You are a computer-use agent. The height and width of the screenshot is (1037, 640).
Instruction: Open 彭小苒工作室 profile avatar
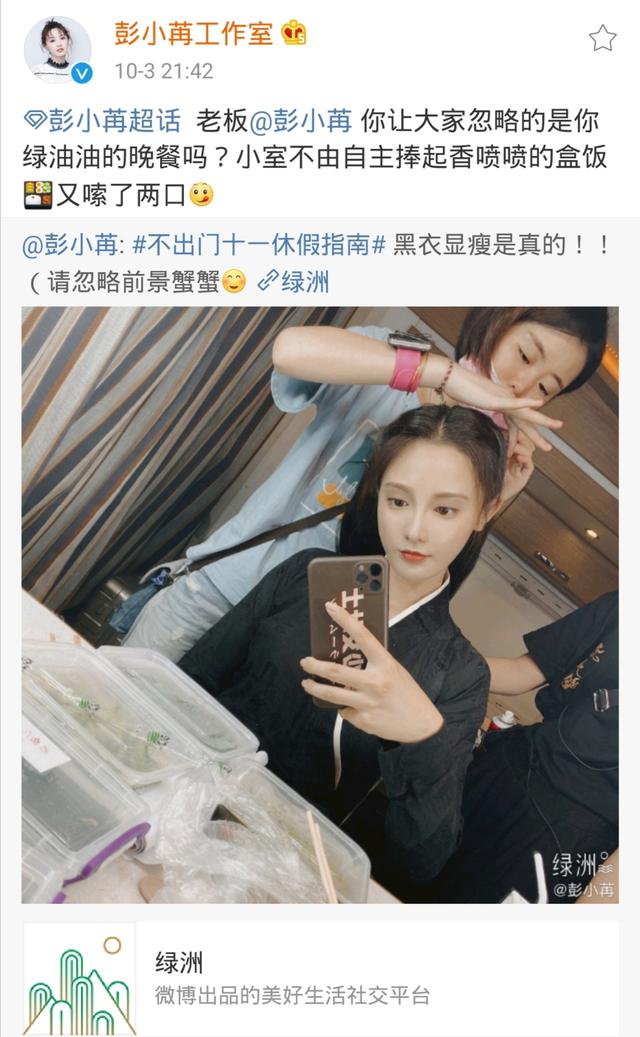(57, 50)
